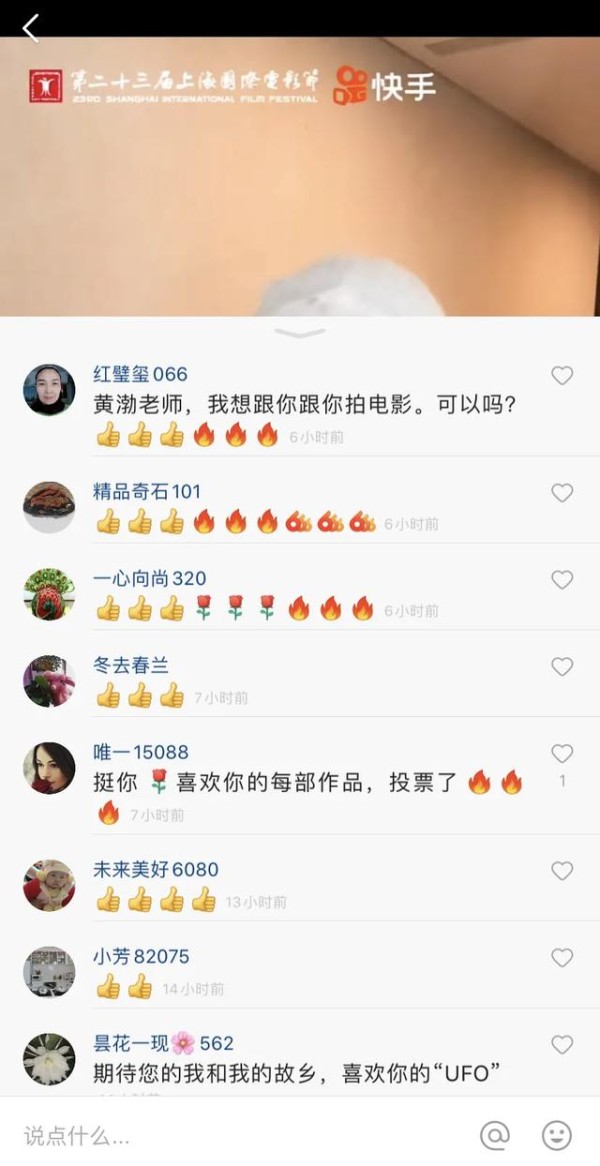Image resolution: width=600 pixels, height=1166 pixels.
Task: Open the emoji picker smiley icon
Action: [556, 1136]
